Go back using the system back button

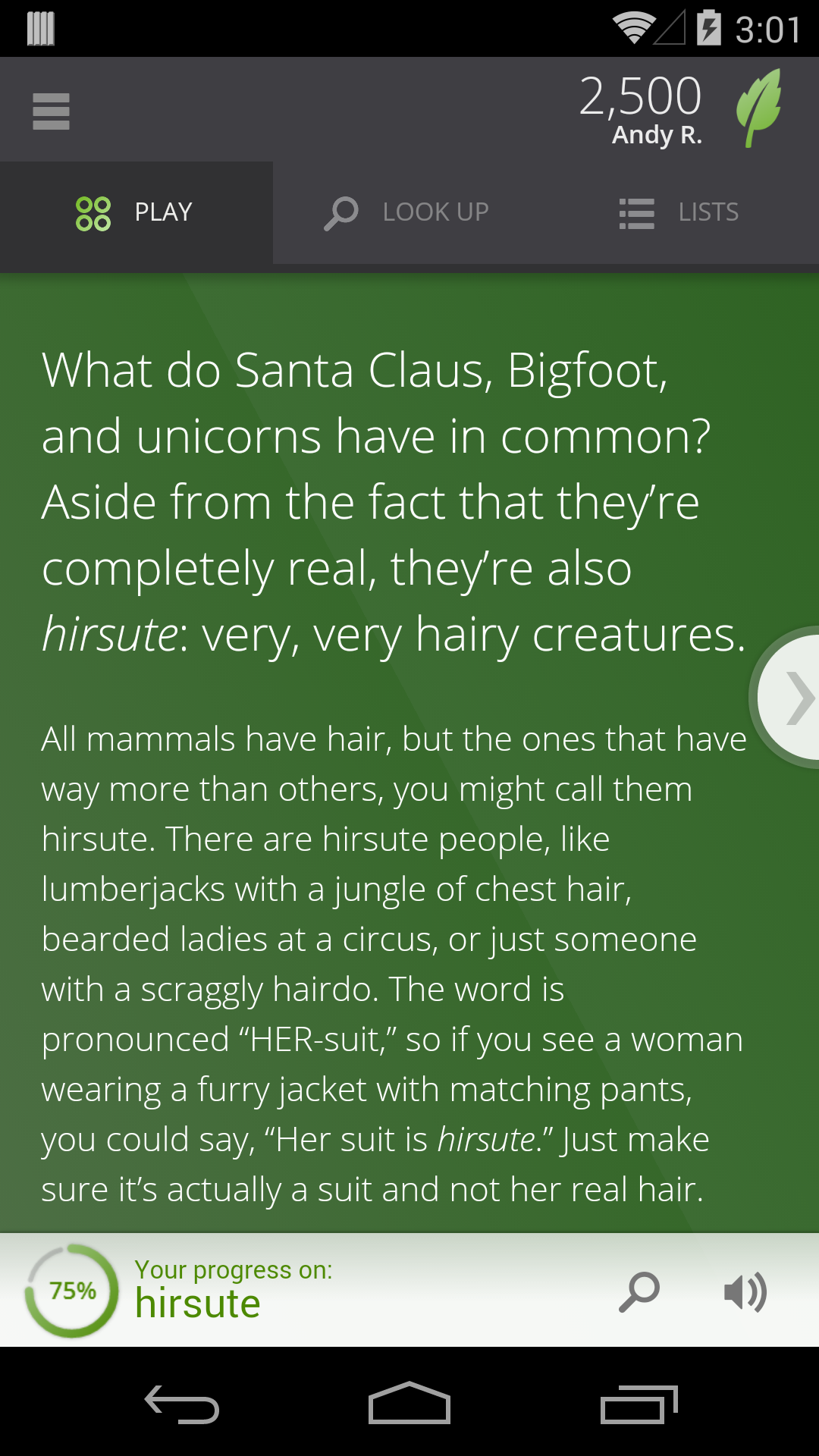182,1404
